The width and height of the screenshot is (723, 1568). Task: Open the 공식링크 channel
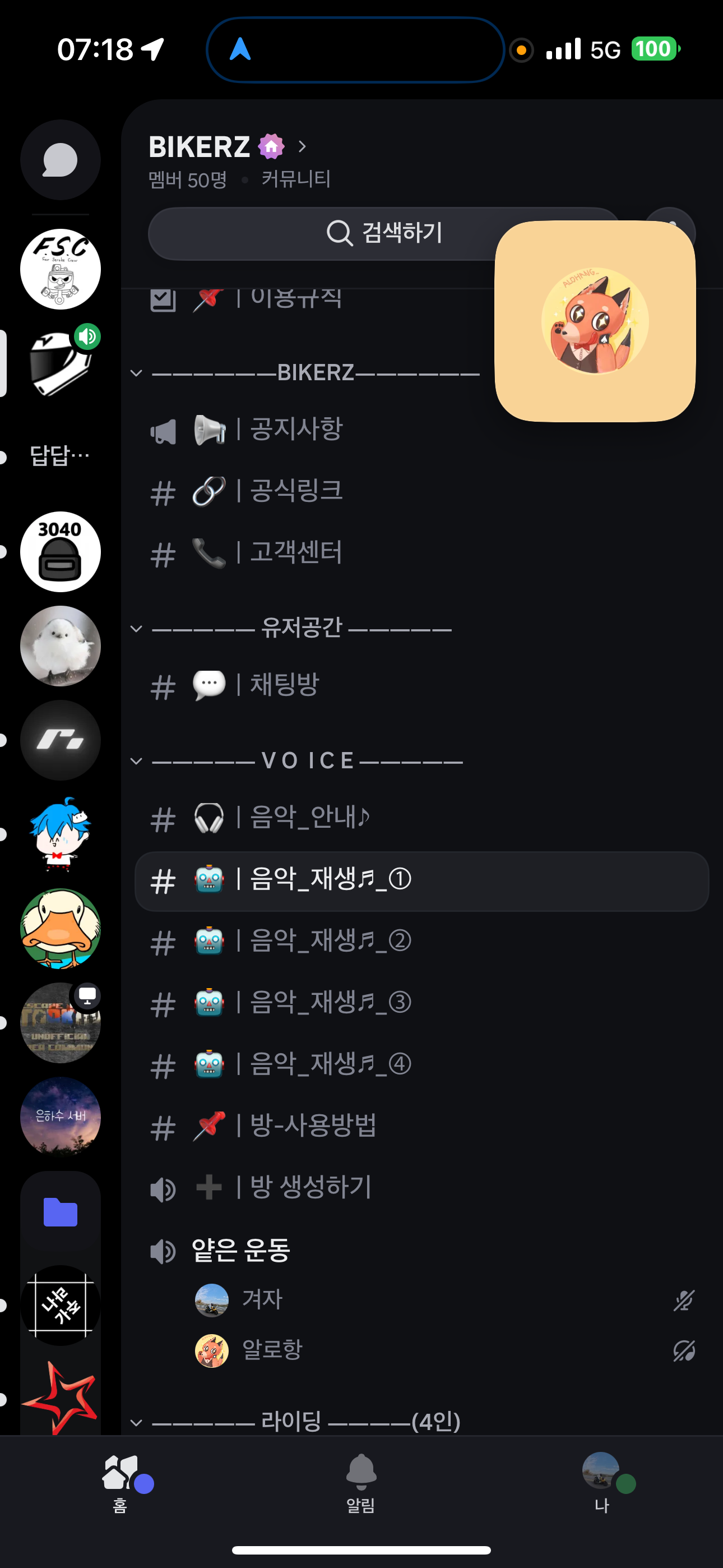coord(296,491)
